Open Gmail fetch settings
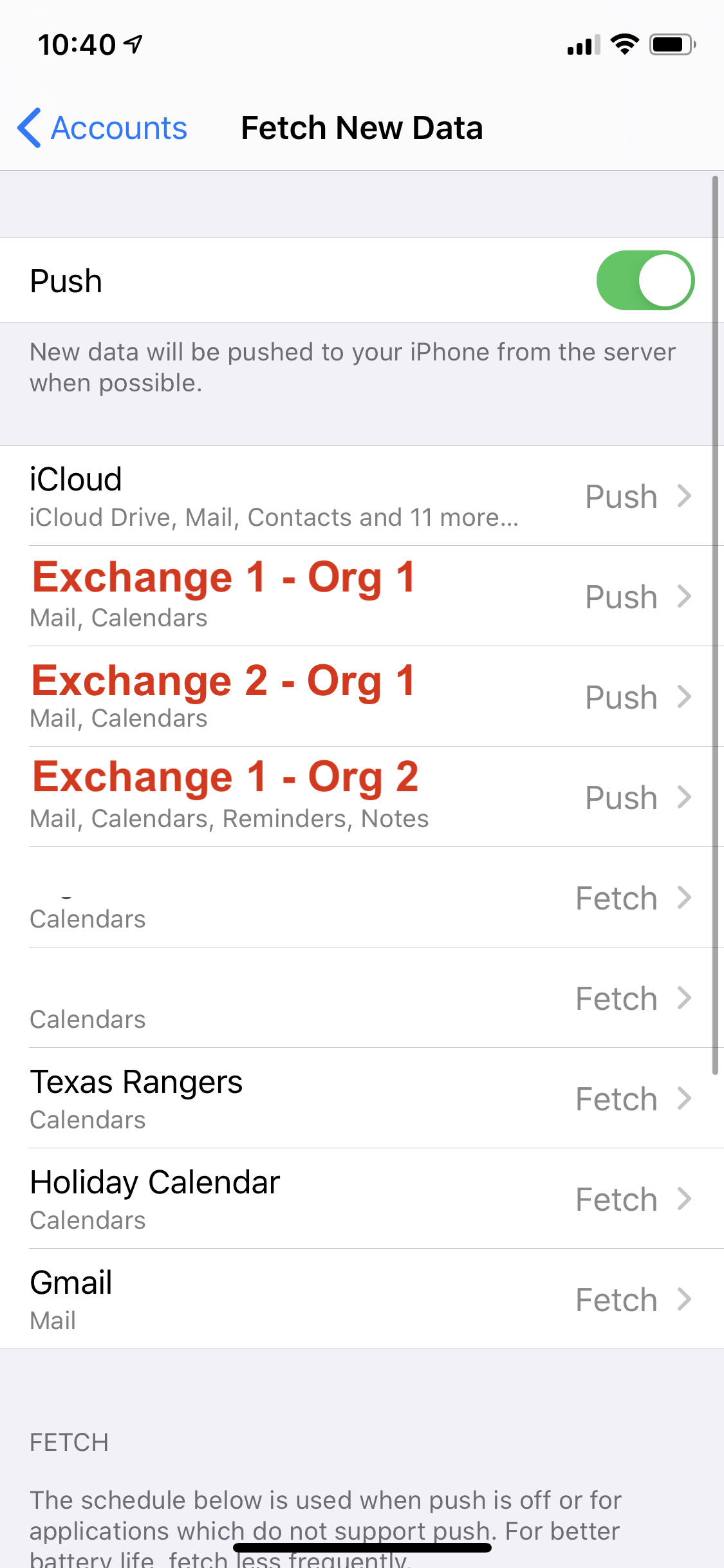 point(360,1299)
